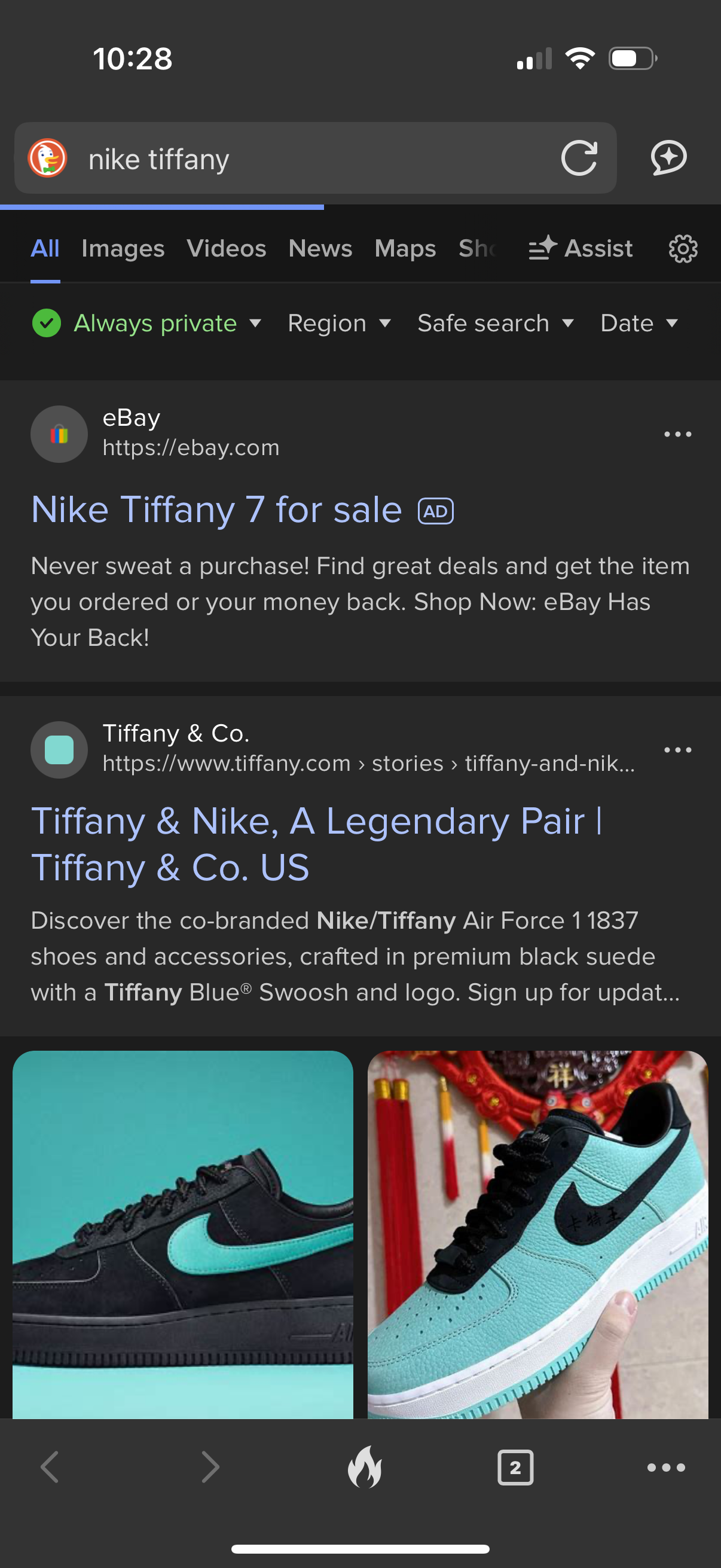The width and height of the screenshot is (721, 1568).
Task: Reload the search results page
Action: pyautogui.click(x=581, y=158)
